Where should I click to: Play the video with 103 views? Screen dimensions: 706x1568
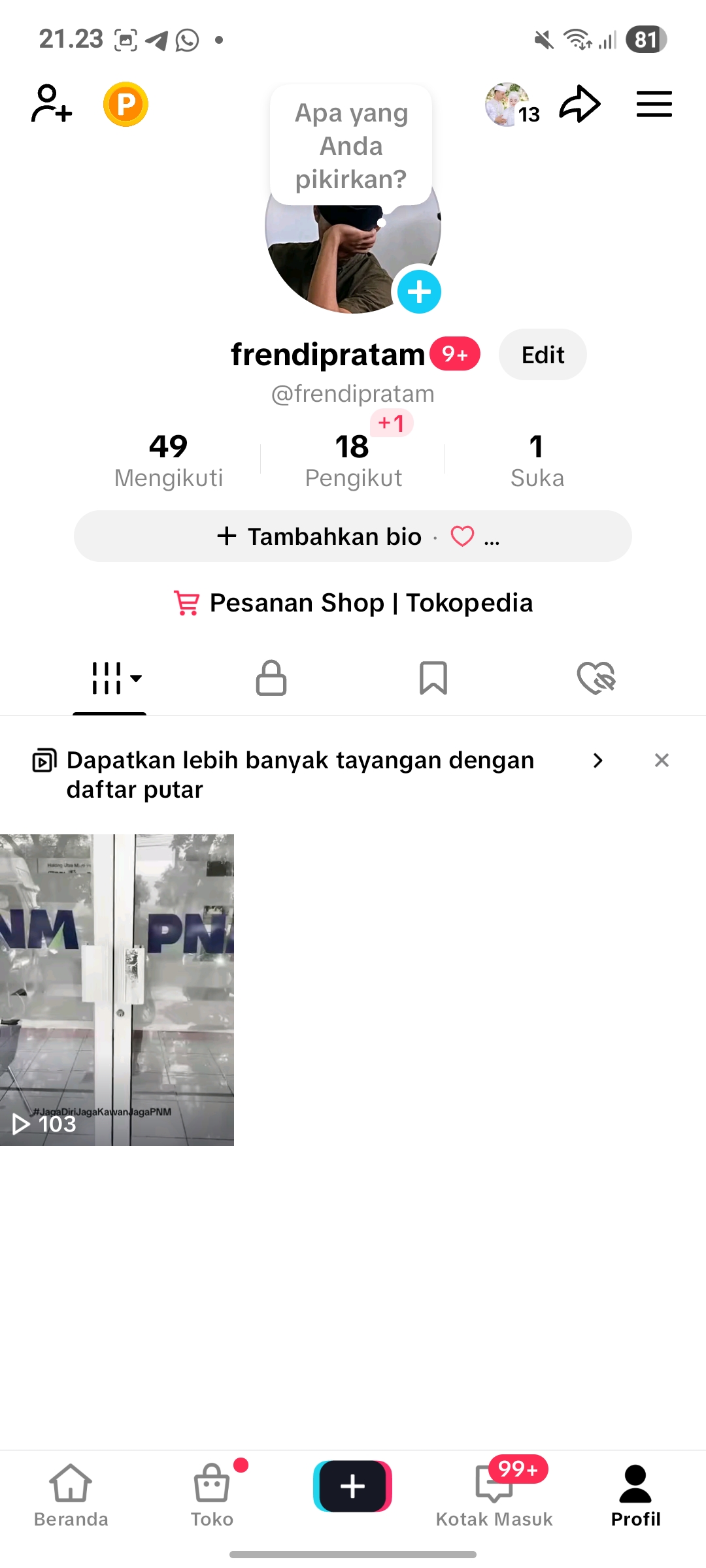(x=117, y=989)
